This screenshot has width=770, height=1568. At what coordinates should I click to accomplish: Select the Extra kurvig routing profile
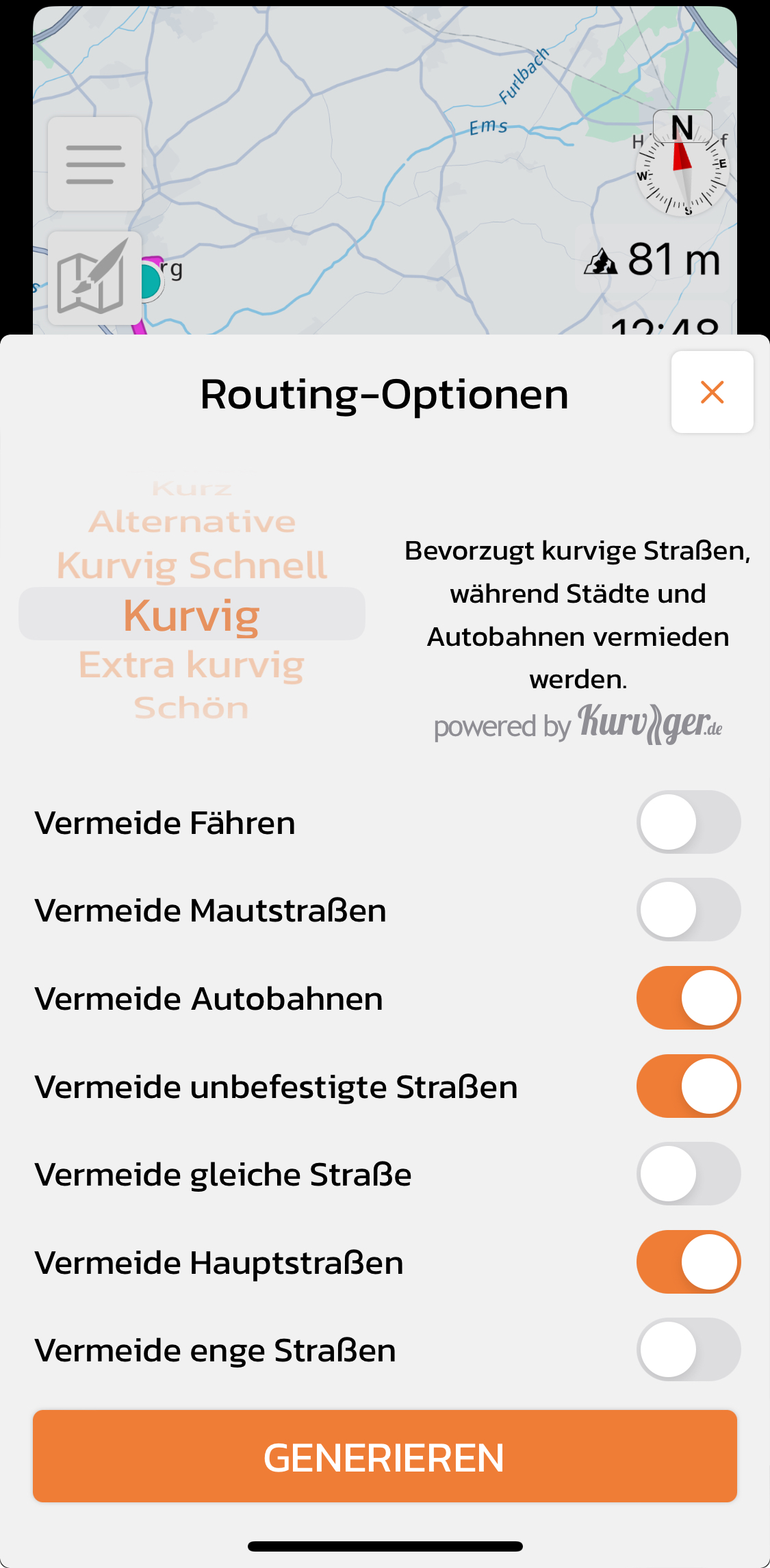[192, 665]
